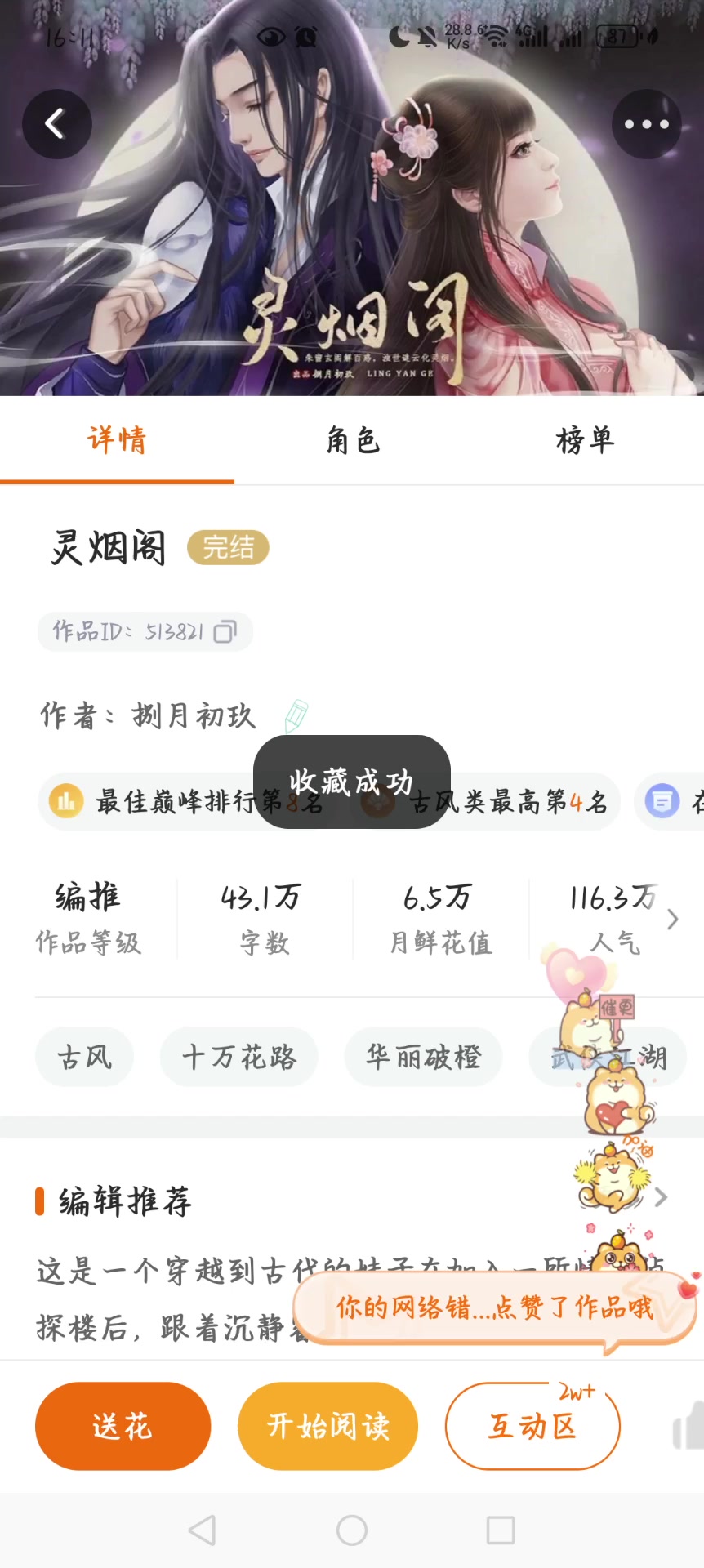Switch to the 角色 tab
This screenshot has width=704, height=1568.
point(352,441)
